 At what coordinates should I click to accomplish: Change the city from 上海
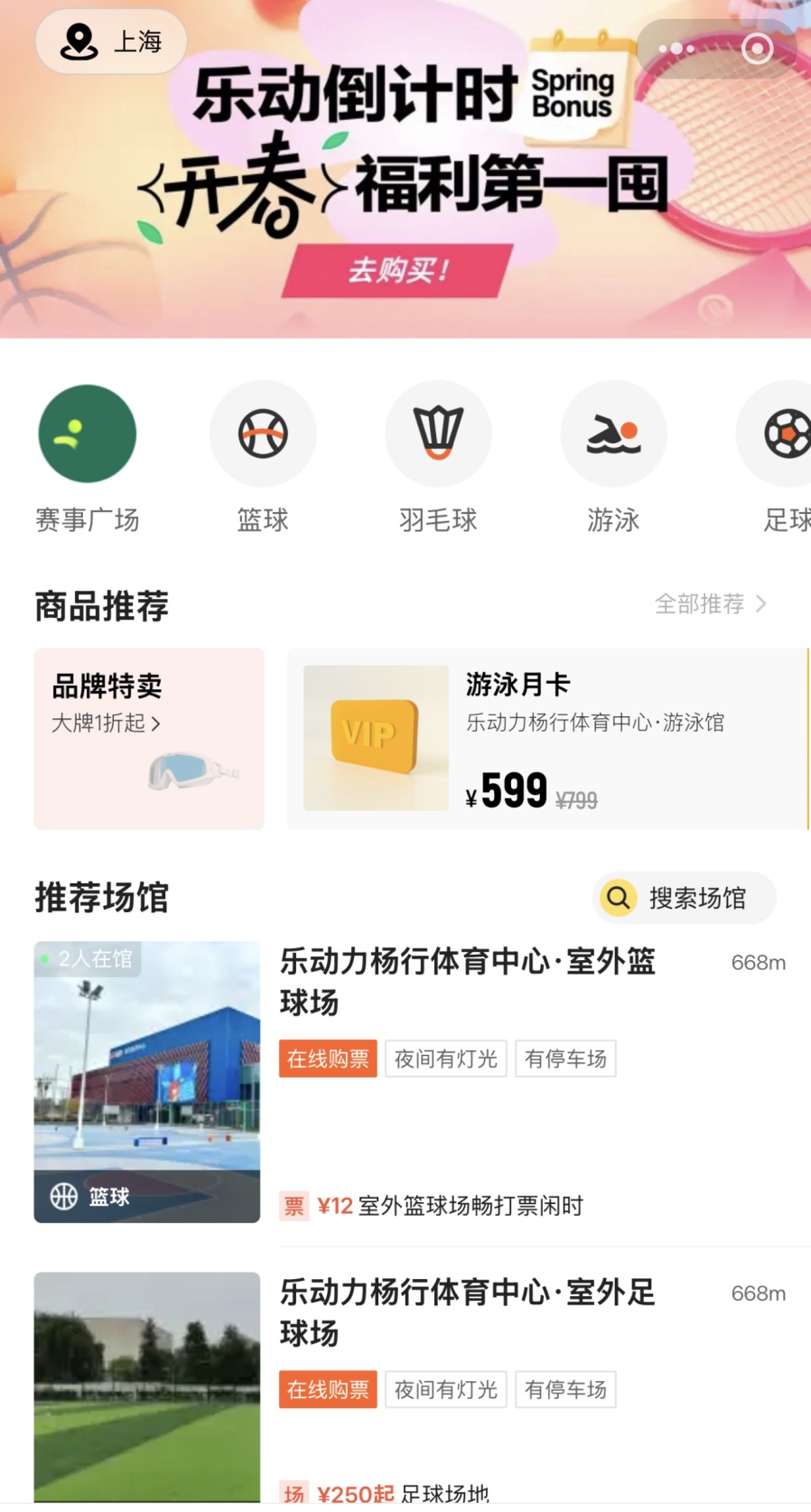[x=111, y=42]
